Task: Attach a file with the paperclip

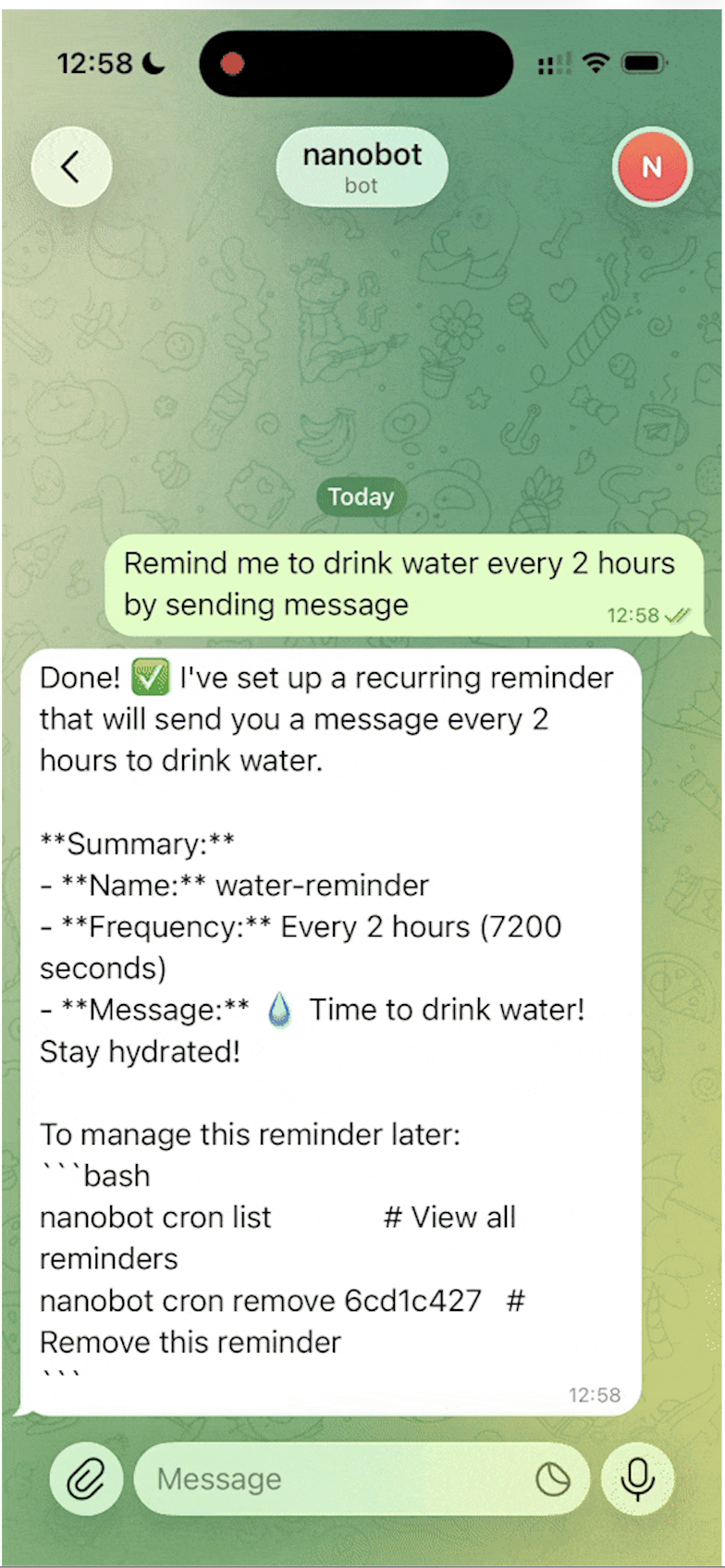Action: pos(86,1478)
